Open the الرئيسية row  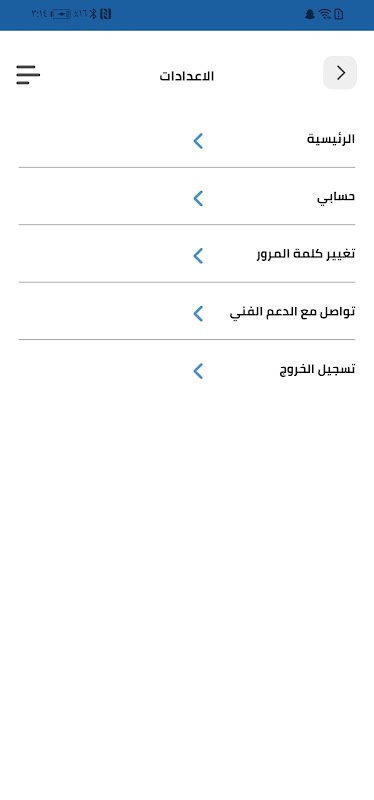coord(187,140)
